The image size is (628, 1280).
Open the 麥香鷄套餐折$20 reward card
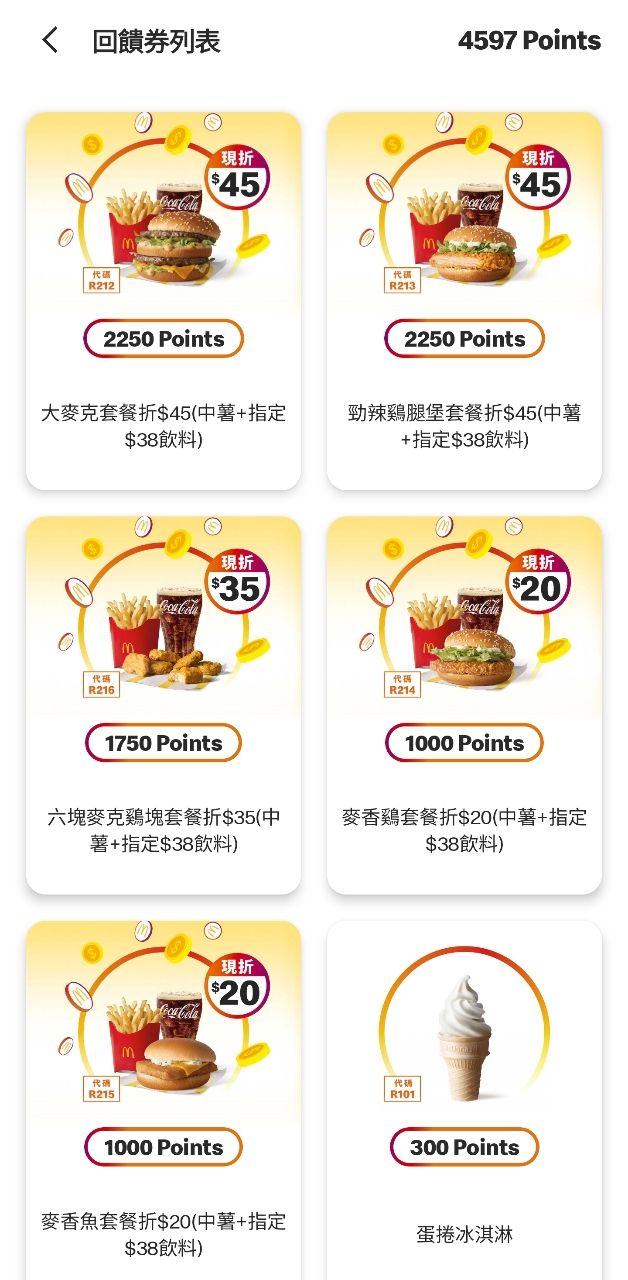(x=464, y=704)
